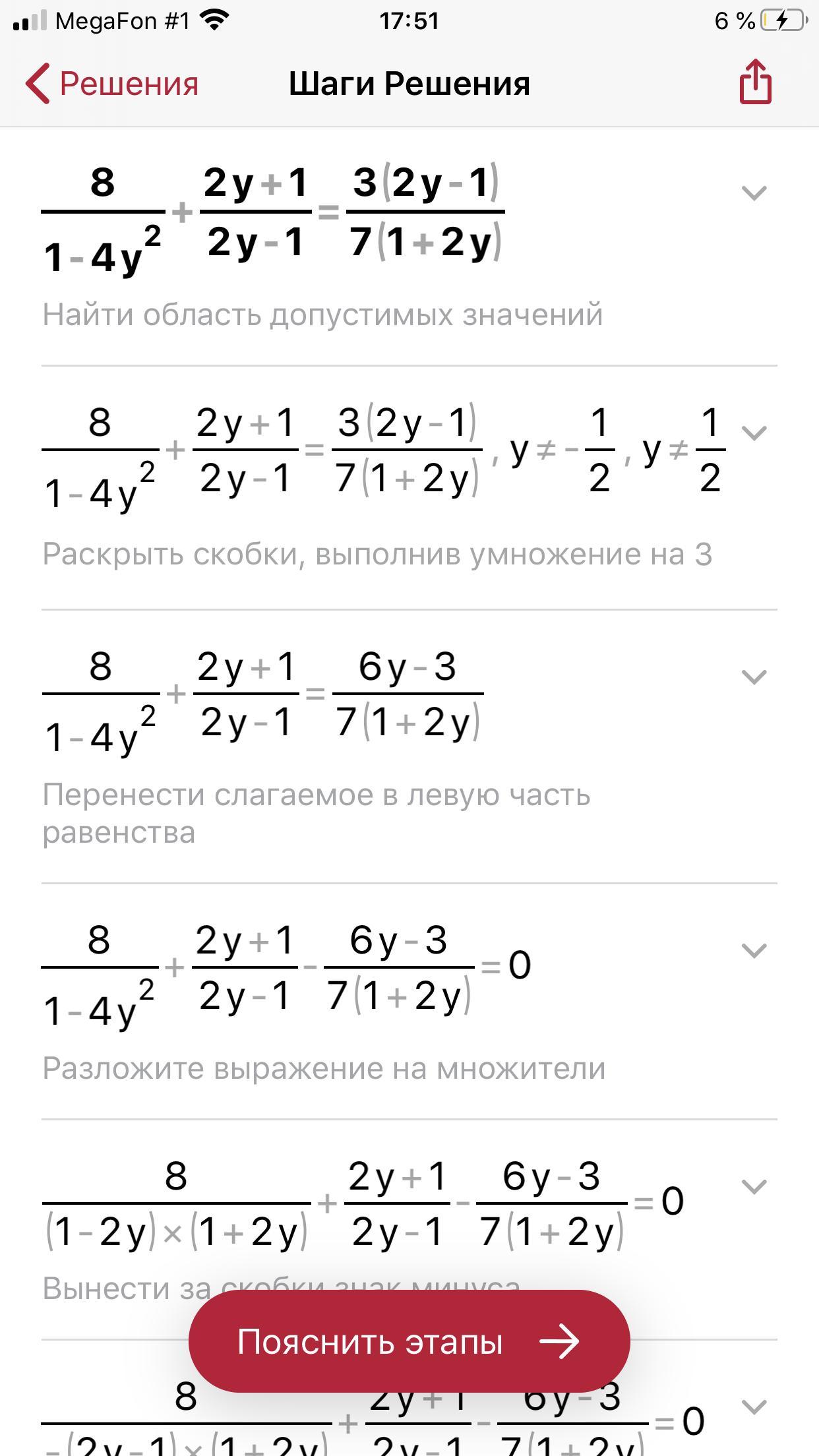Expand the 'Найти область допустимых значений' step
Screen dimensions: 819x1456
pos(754,193)
